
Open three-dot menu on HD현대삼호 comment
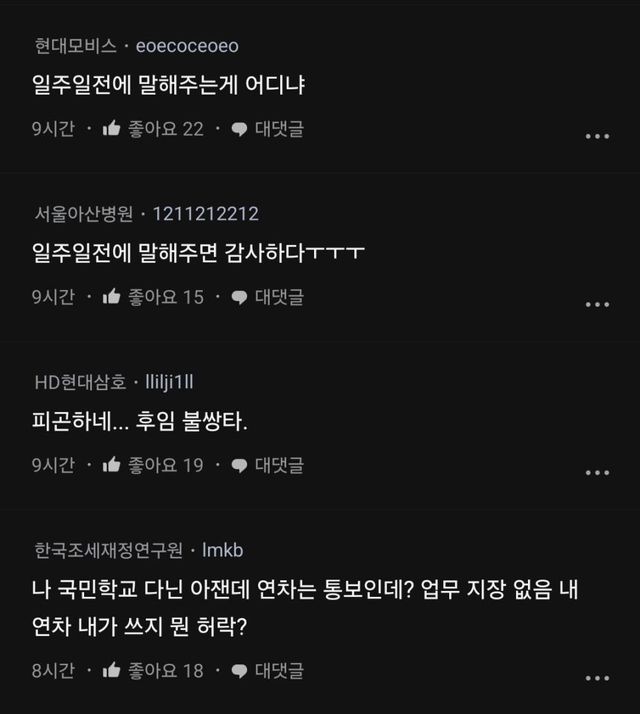[597, 473]
